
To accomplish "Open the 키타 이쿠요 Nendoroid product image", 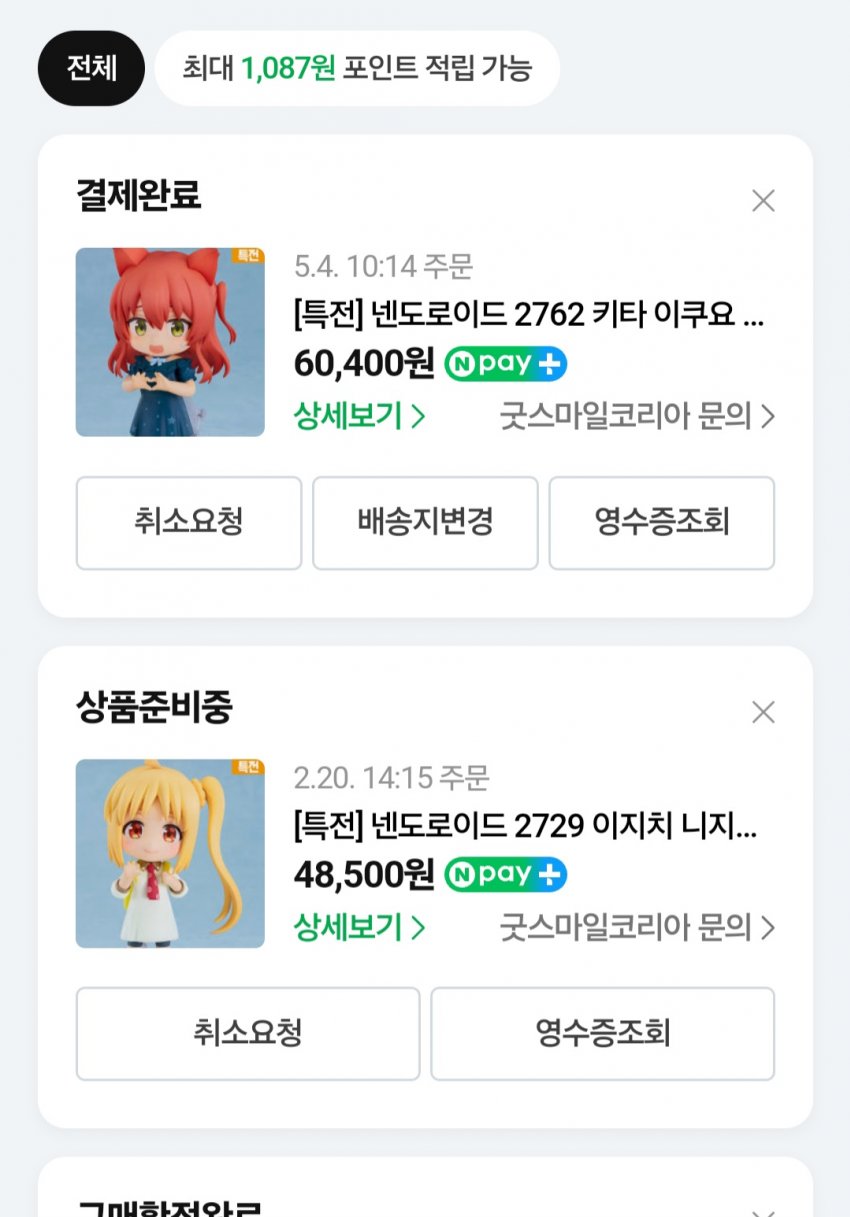I will pyautogui.click(x=170, y=342).
